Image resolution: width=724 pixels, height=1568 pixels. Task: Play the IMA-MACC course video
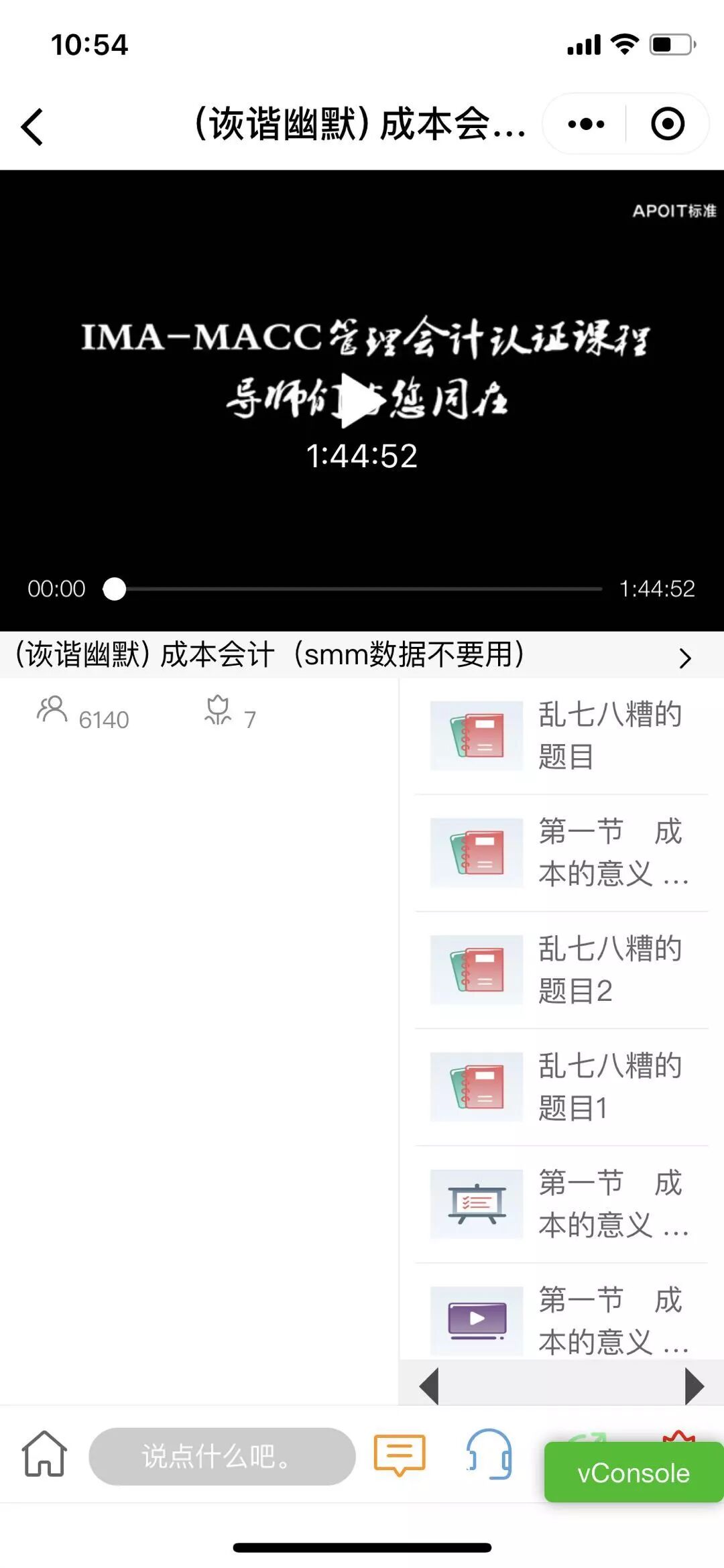click(360, 400)
